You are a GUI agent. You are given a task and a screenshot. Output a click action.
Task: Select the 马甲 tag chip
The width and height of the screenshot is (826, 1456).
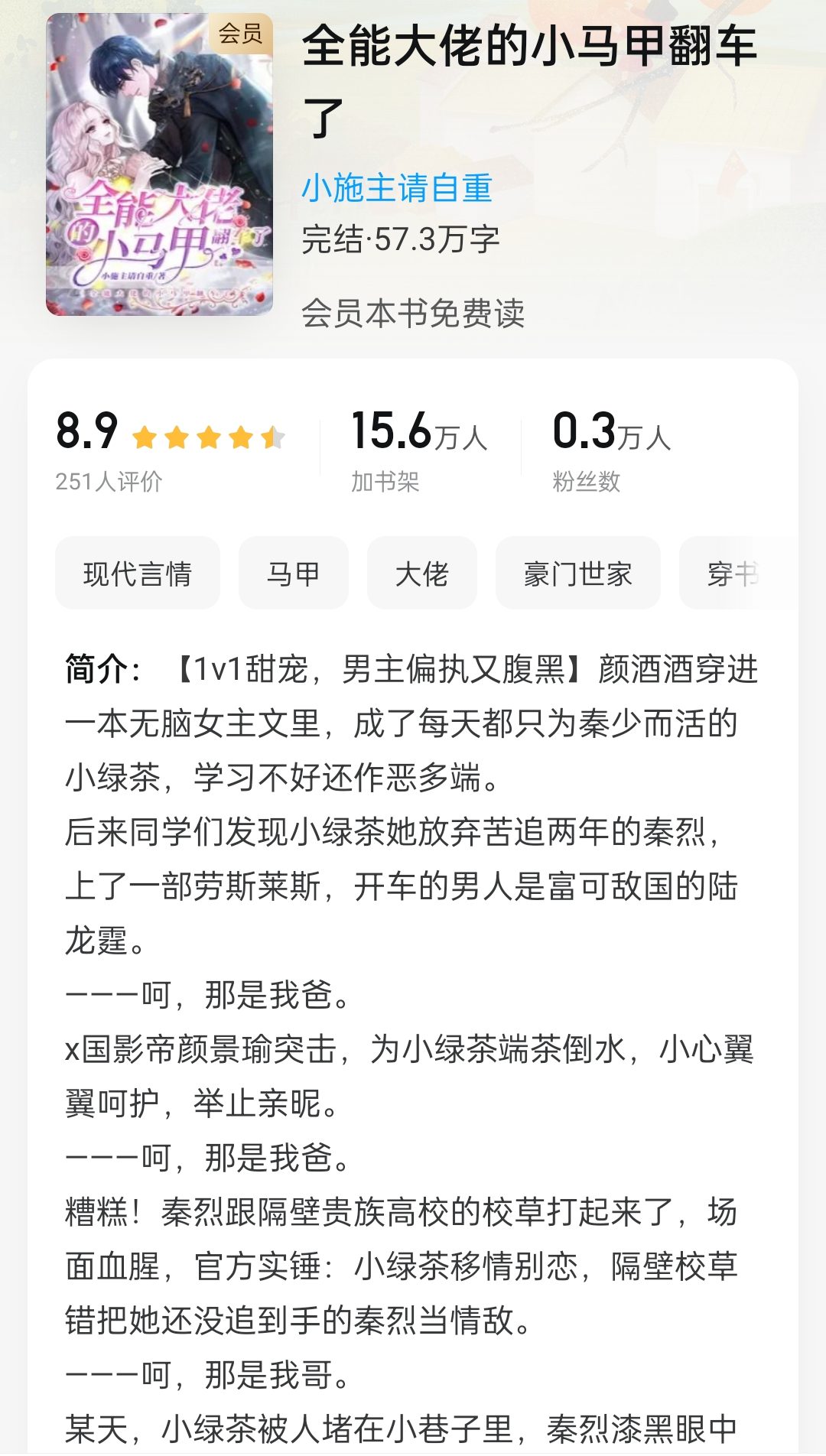coord(294,573)
